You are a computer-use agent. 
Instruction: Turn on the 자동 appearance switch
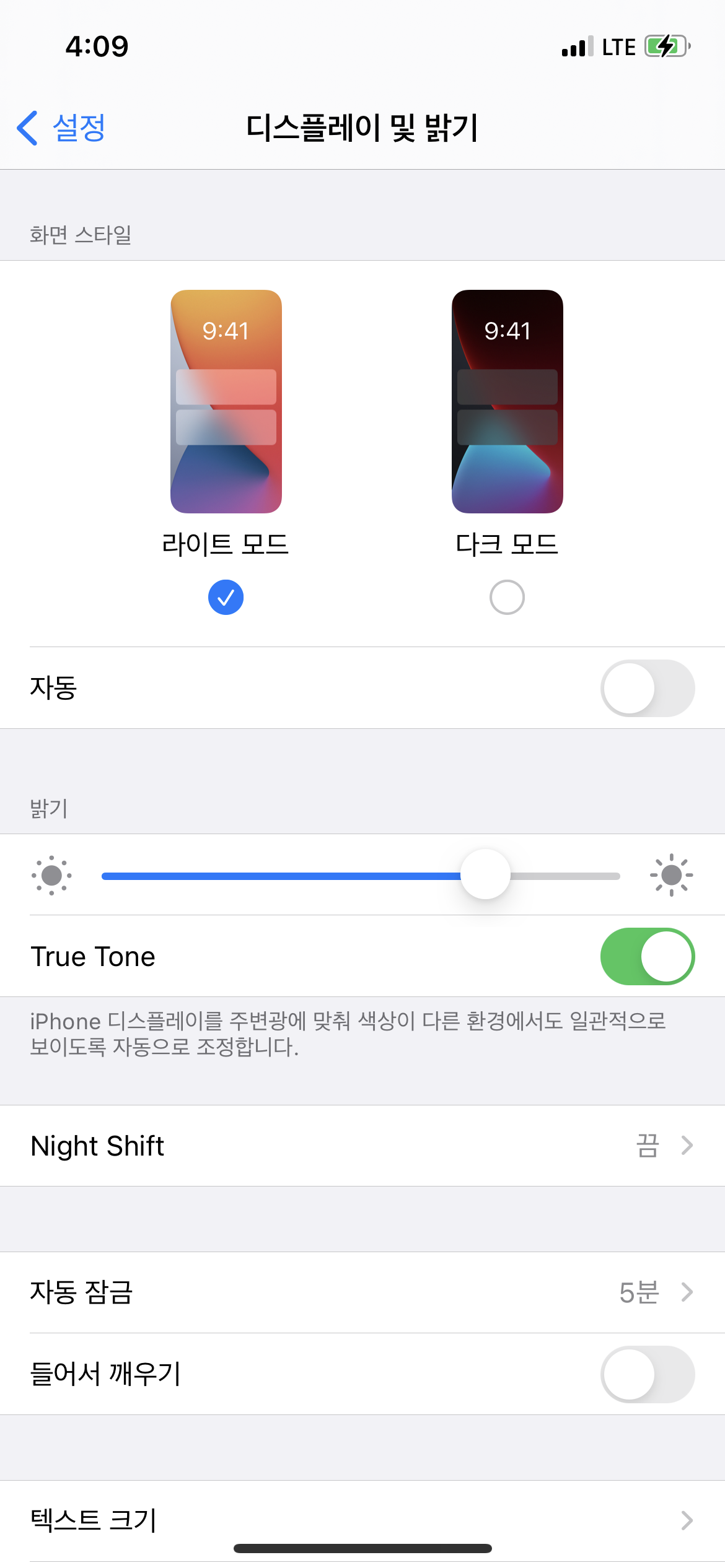[x=647, y=688]
